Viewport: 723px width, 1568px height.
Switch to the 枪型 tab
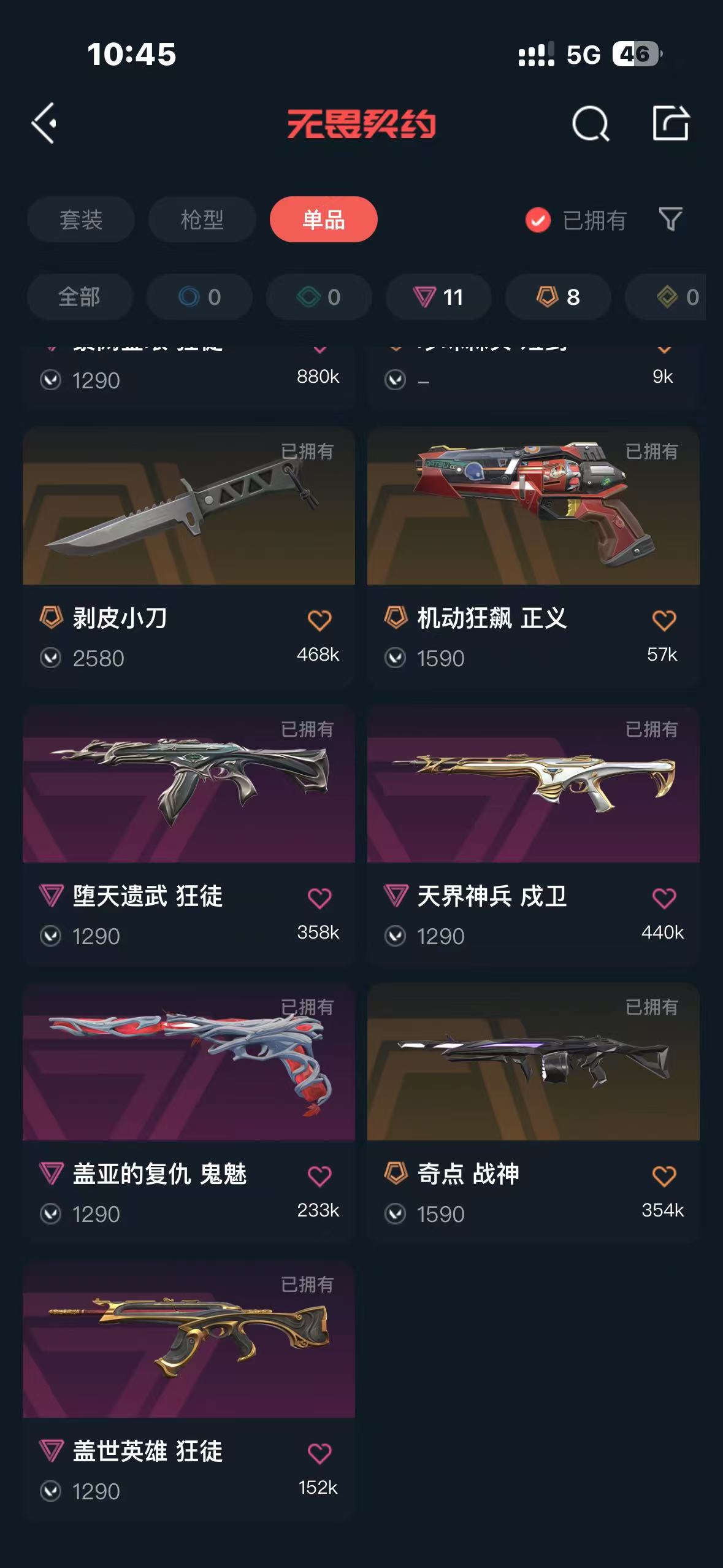(x=202, y=220)
